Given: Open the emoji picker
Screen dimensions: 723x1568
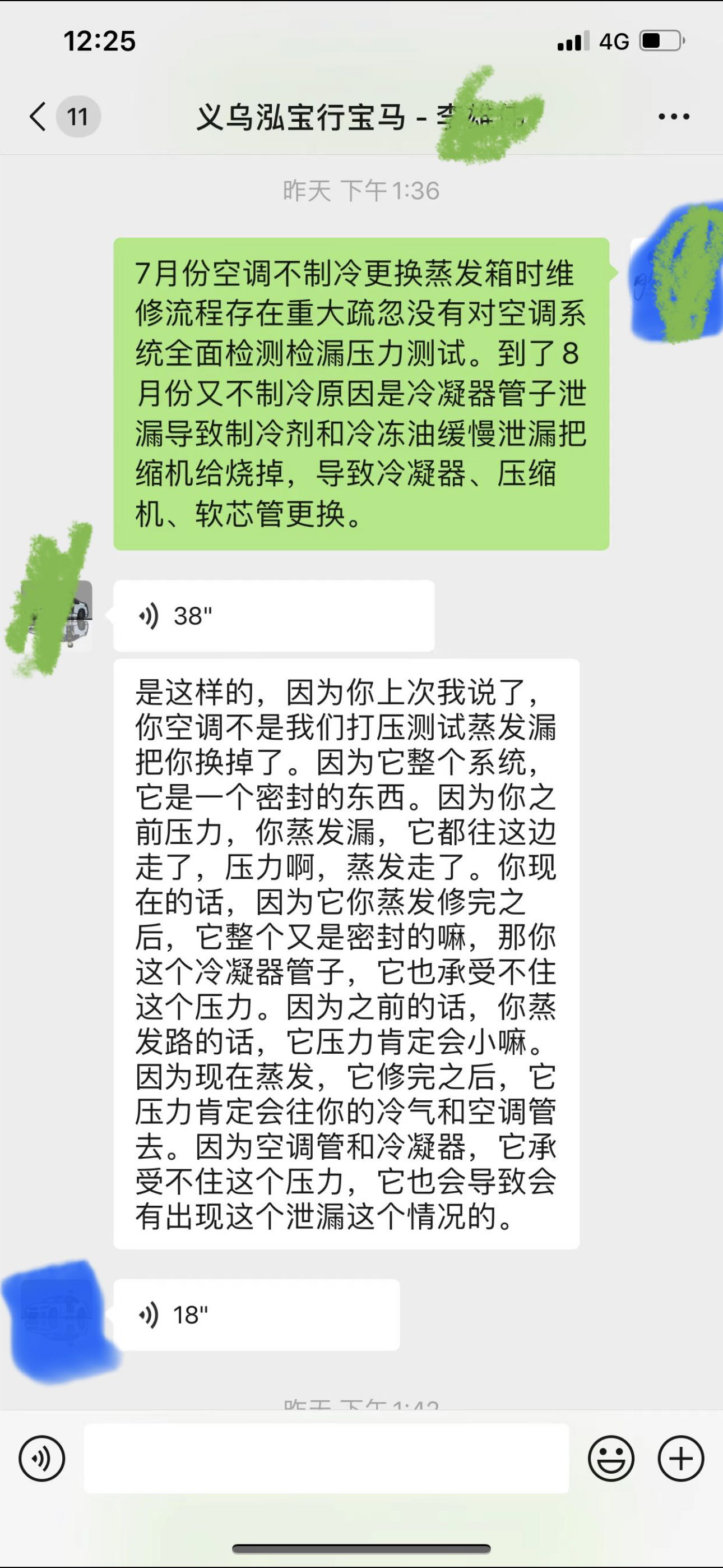Looking at the screenshot, I should click(610, 1458).
